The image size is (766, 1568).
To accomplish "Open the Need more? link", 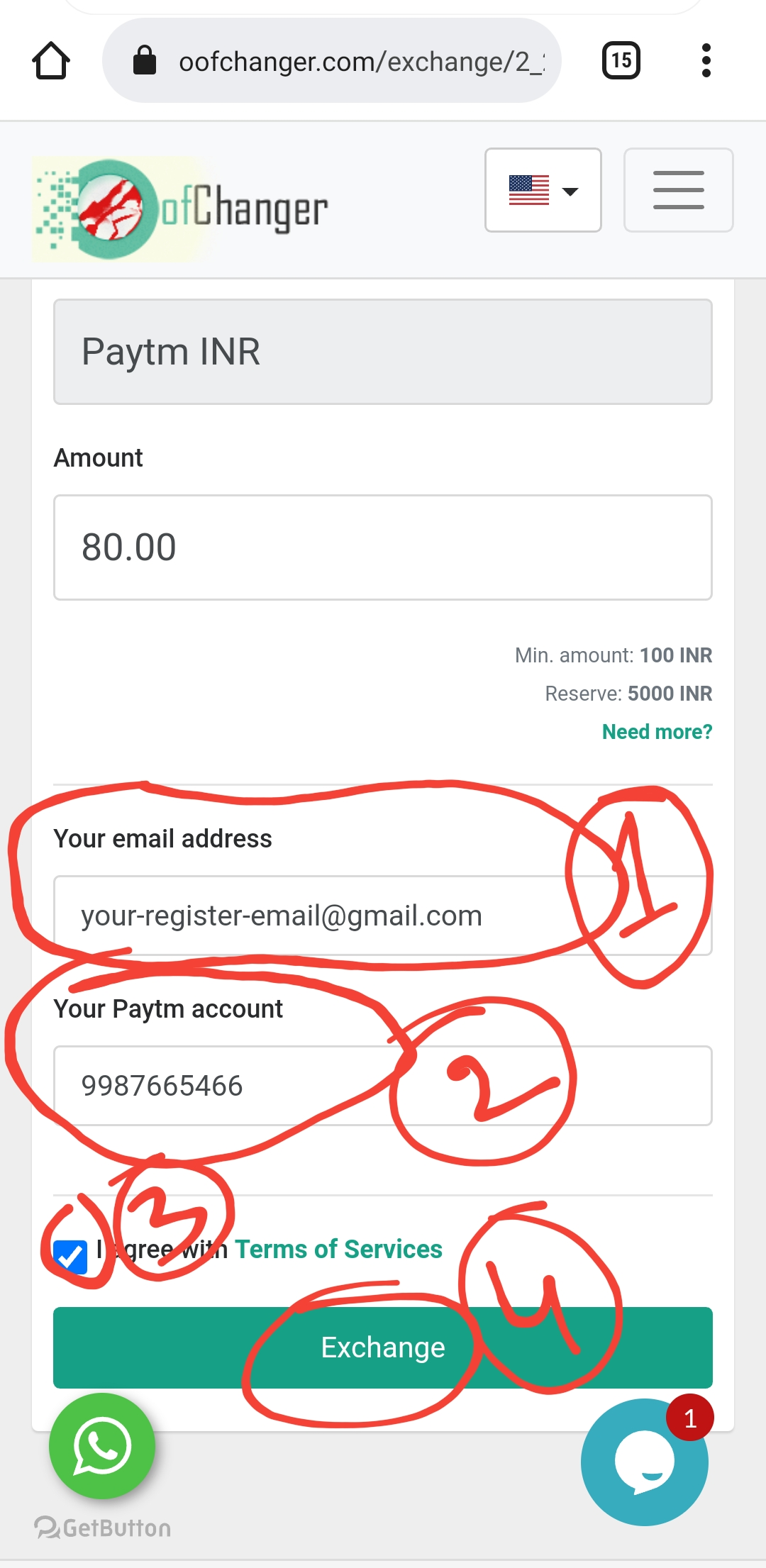I will coord(657,732).
